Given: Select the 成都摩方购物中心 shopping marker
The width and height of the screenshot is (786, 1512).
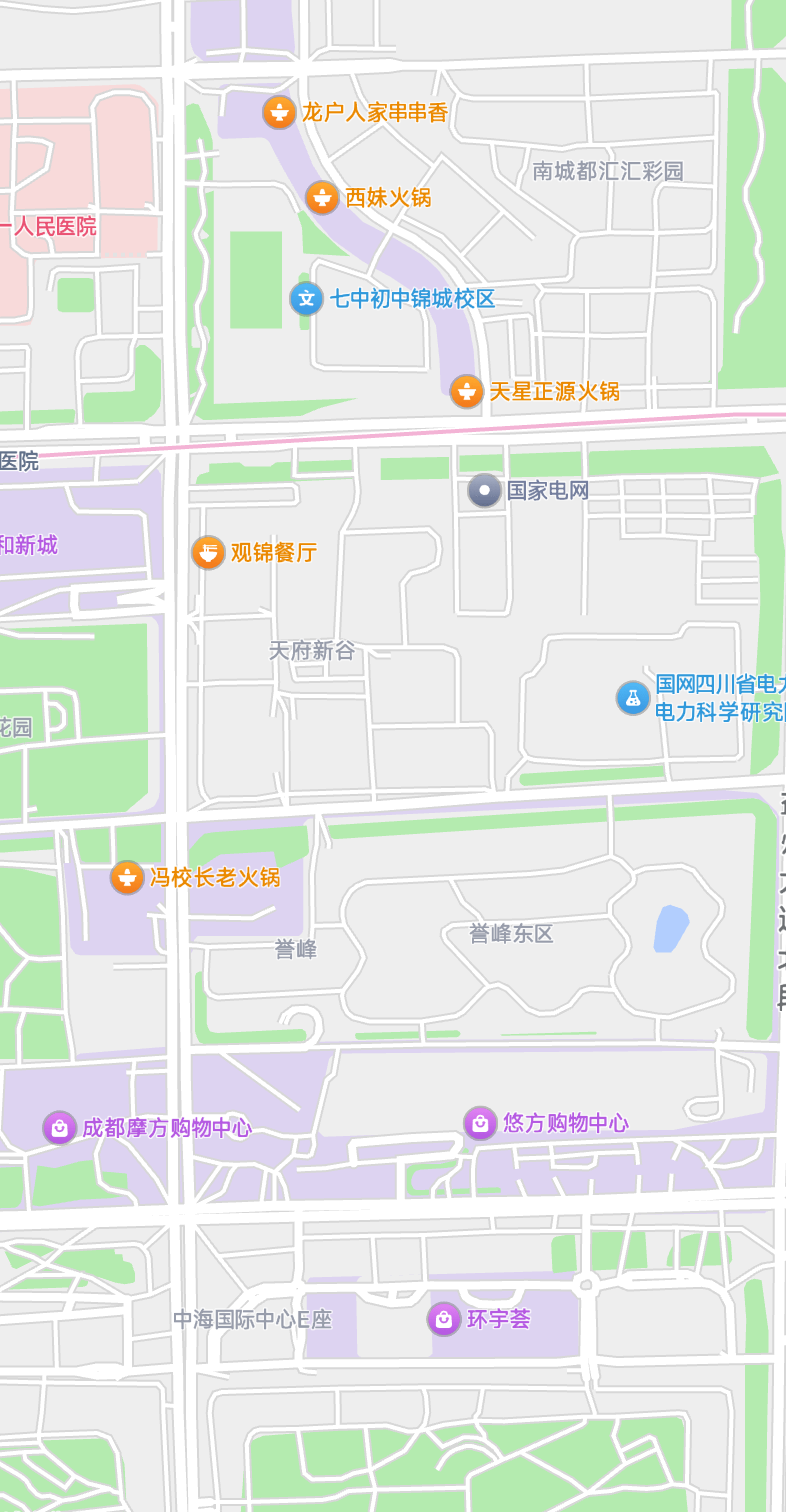Looking at the screenshot, I should coord(60,1128).
